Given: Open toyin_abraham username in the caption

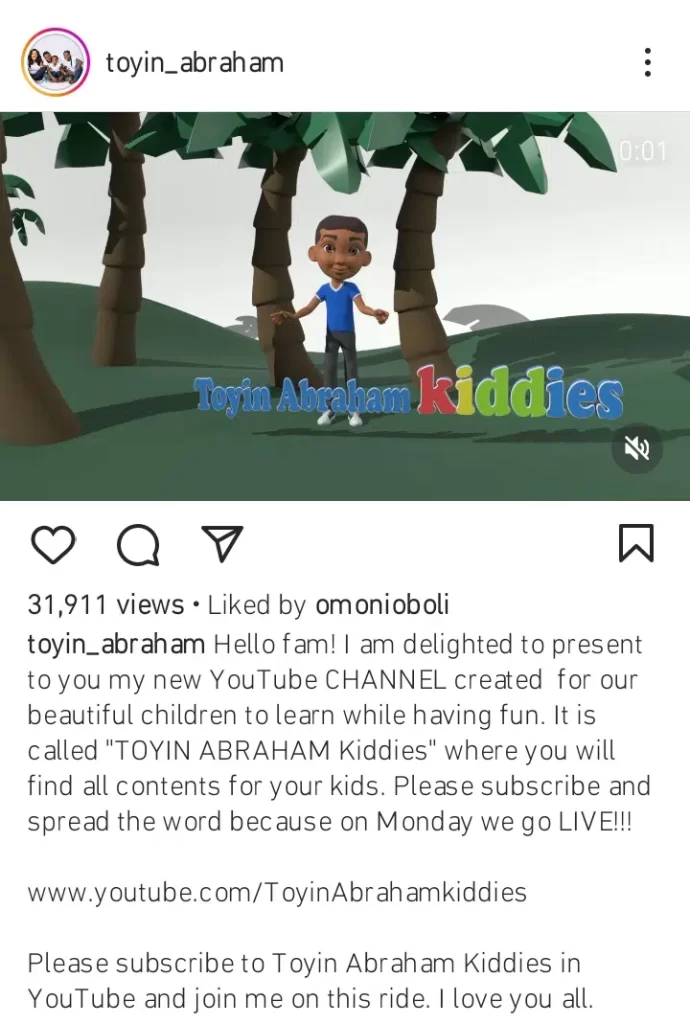Looking at the screenshot, I should coord(116,643).
